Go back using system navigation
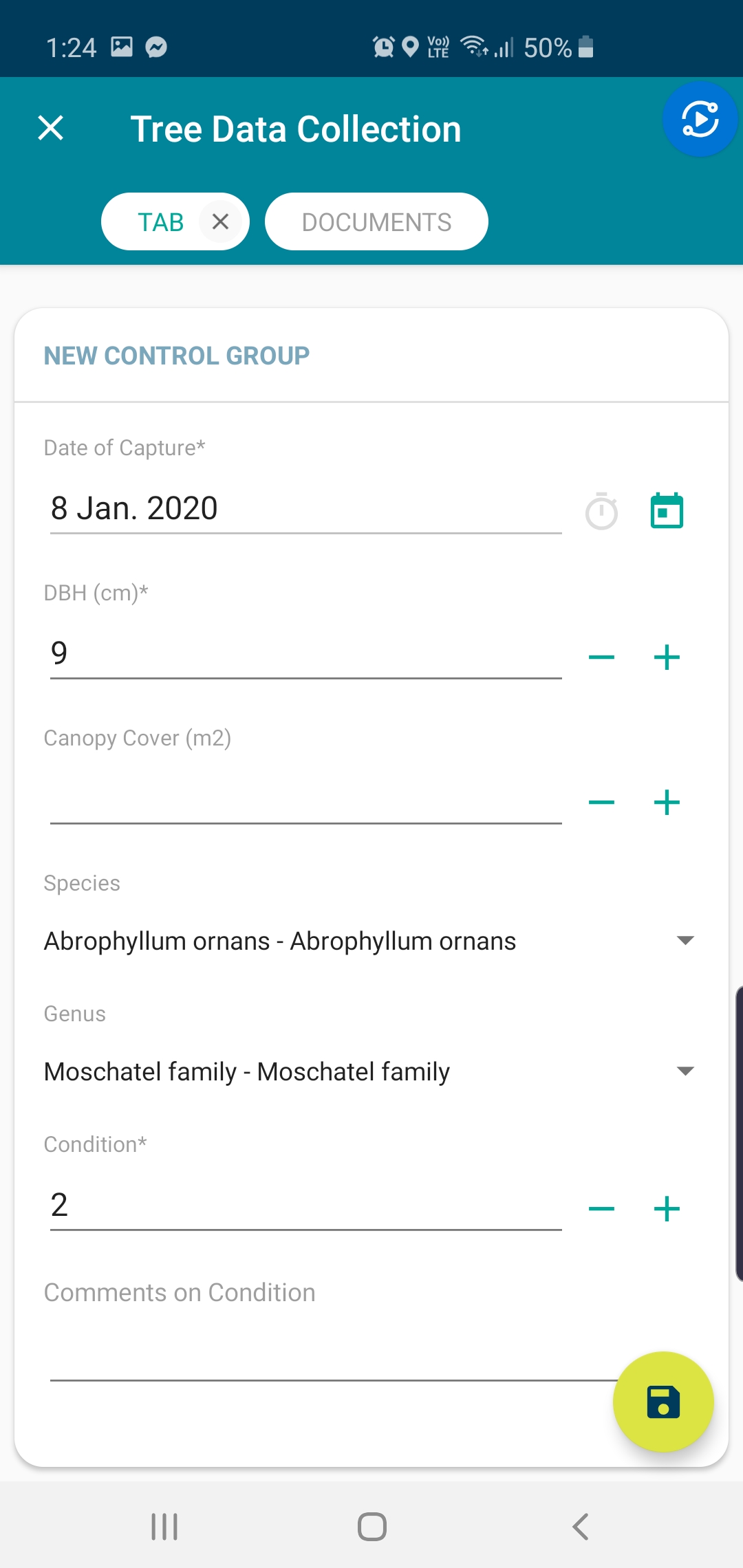The image size is (743, 1568). pyautogui.click(x=580, y=1527)
